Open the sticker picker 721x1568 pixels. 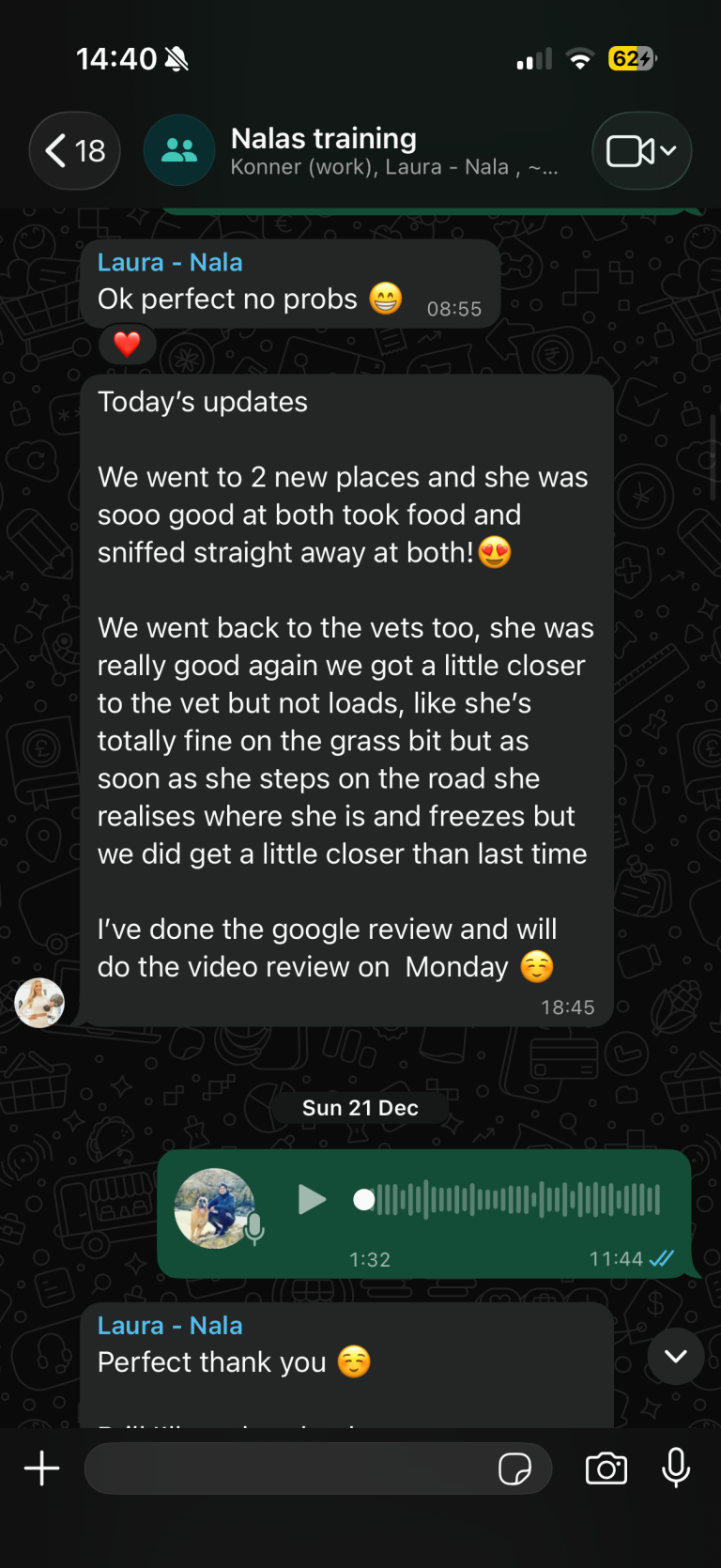point(514,1468)
